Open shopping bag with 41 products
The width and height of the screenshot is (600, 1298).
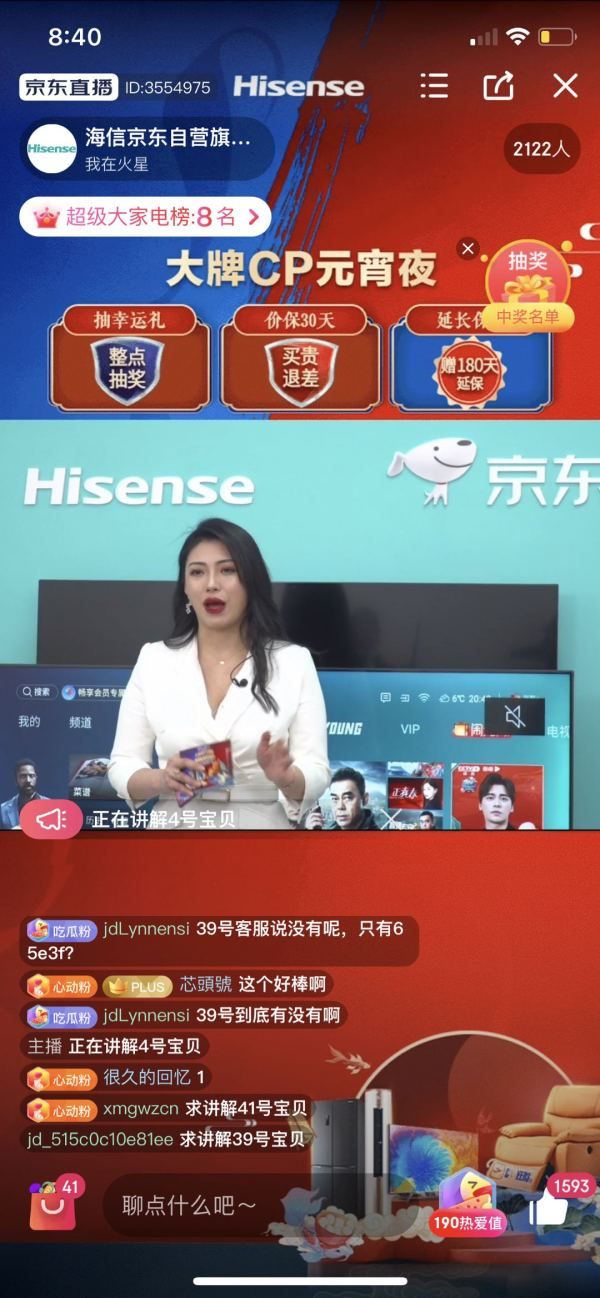(x=50, y=1206)
